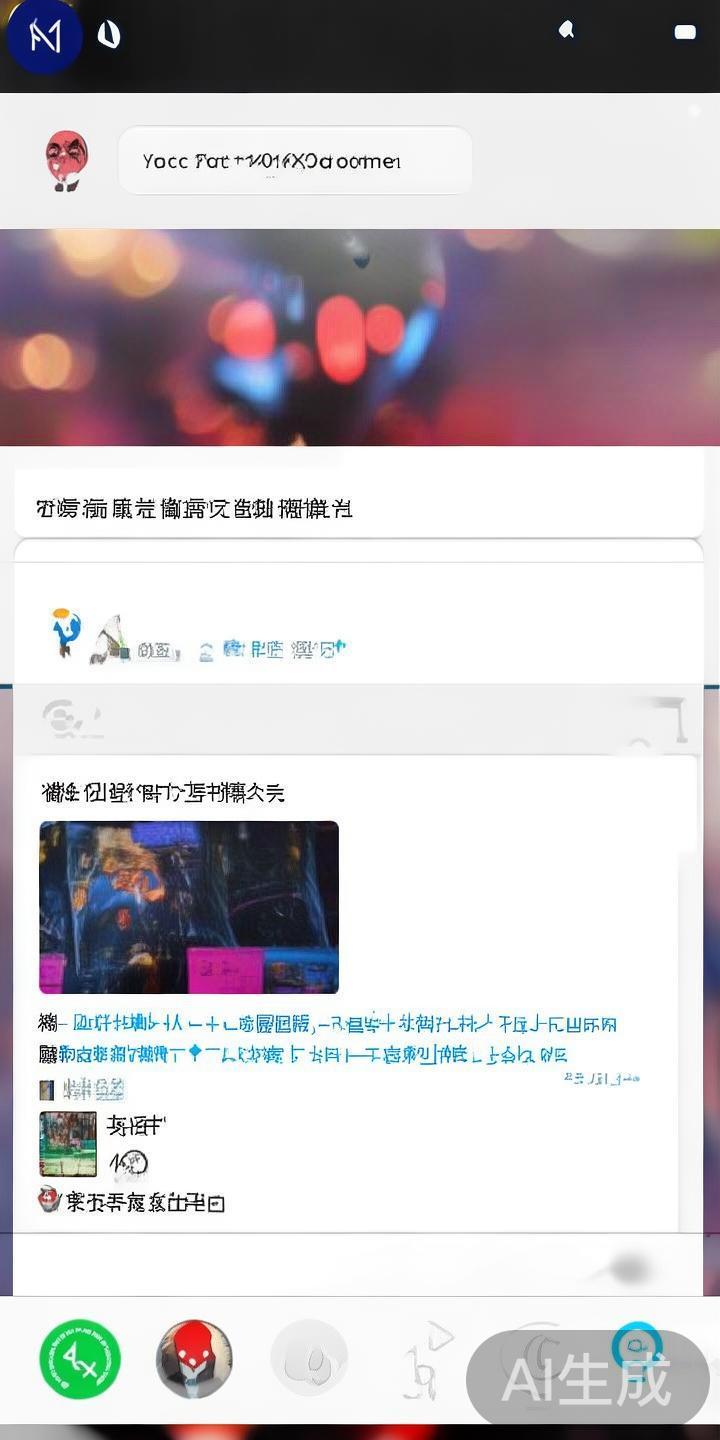Tap the colorful blurred banner image

pos(360,340)
